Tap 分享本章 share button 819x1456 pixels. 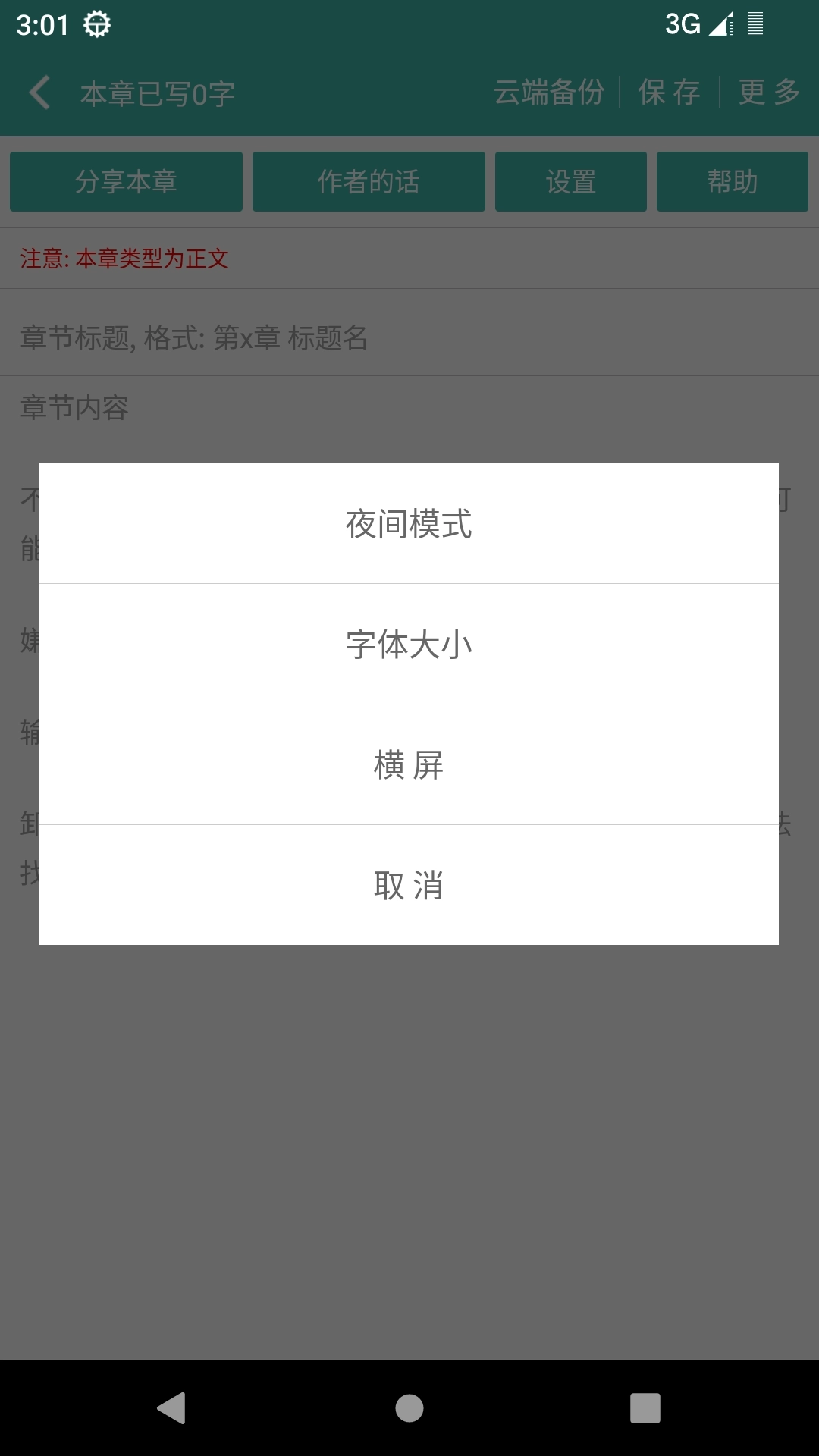click(x=126, y=182)
